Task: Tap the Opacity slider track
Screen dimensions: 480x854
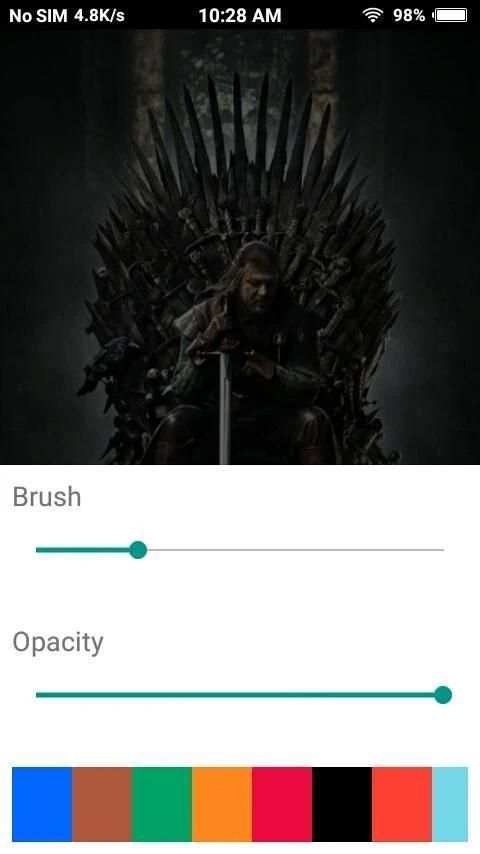Action: click(x=240, y=695)
